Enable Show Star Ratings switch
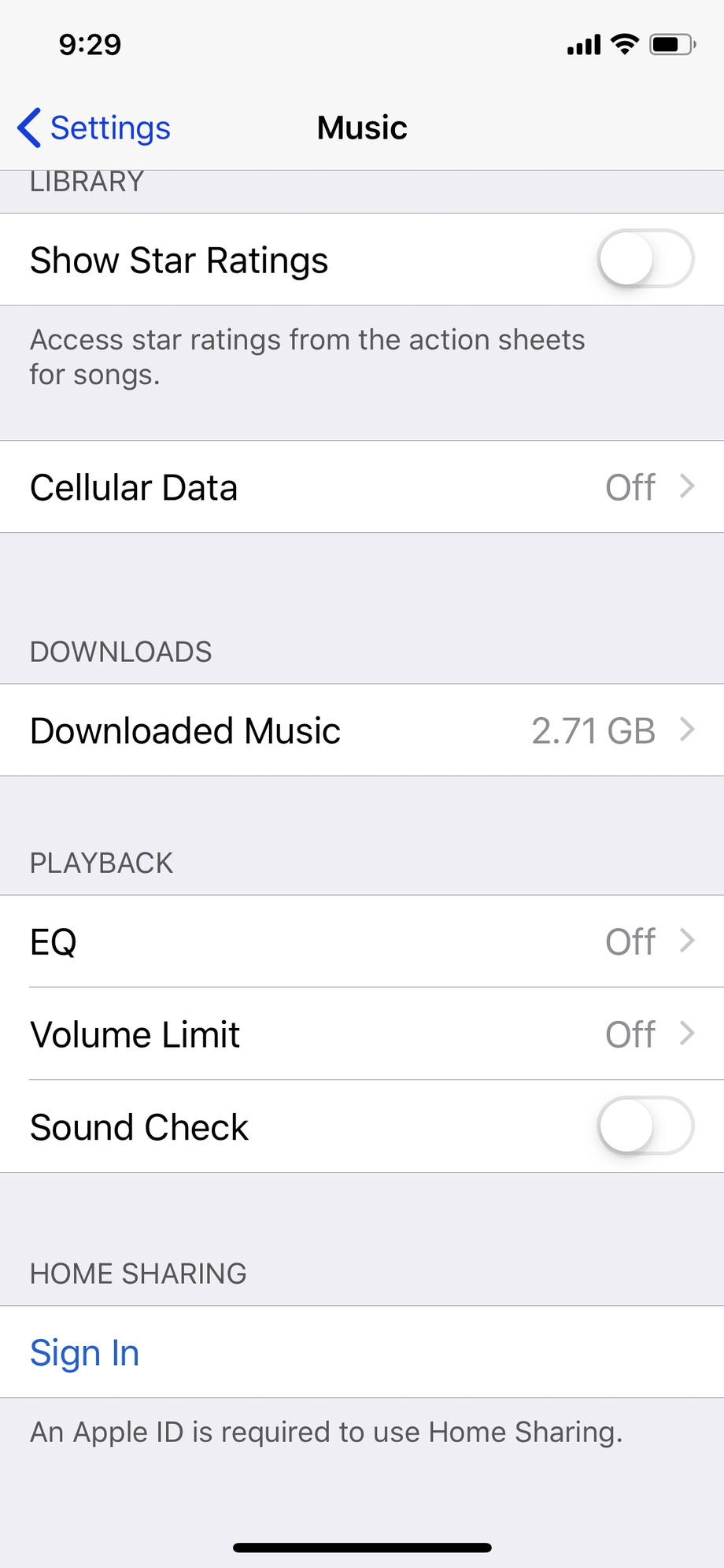Image resolution: width=724 pixels, height=1568 pixels. pyautogui.click(x=645, y=259)
